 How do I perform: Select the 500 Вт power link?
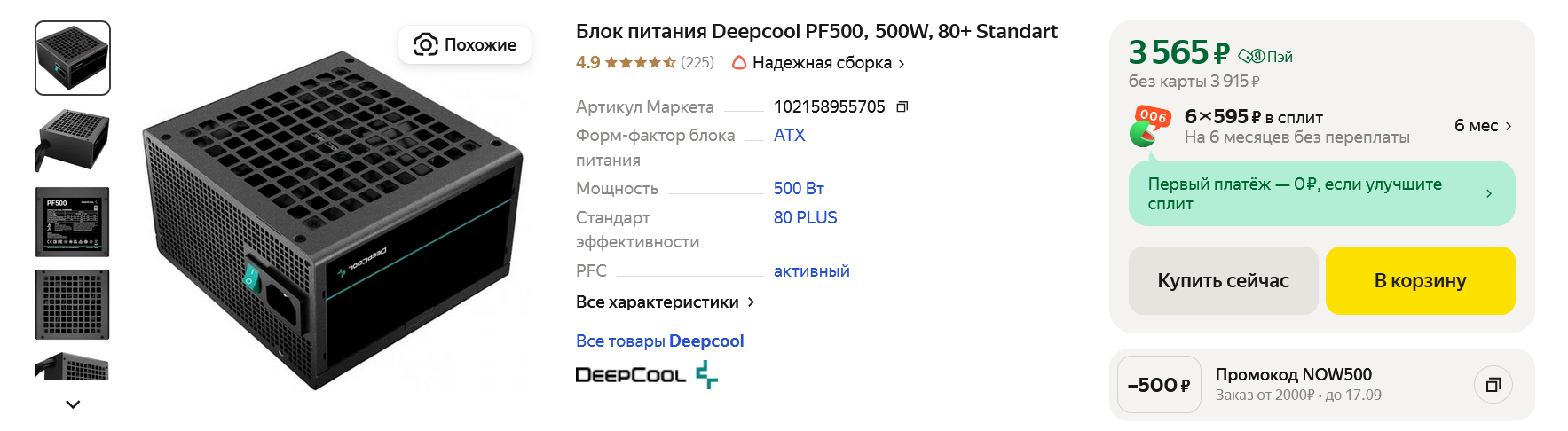pos(799,188)
